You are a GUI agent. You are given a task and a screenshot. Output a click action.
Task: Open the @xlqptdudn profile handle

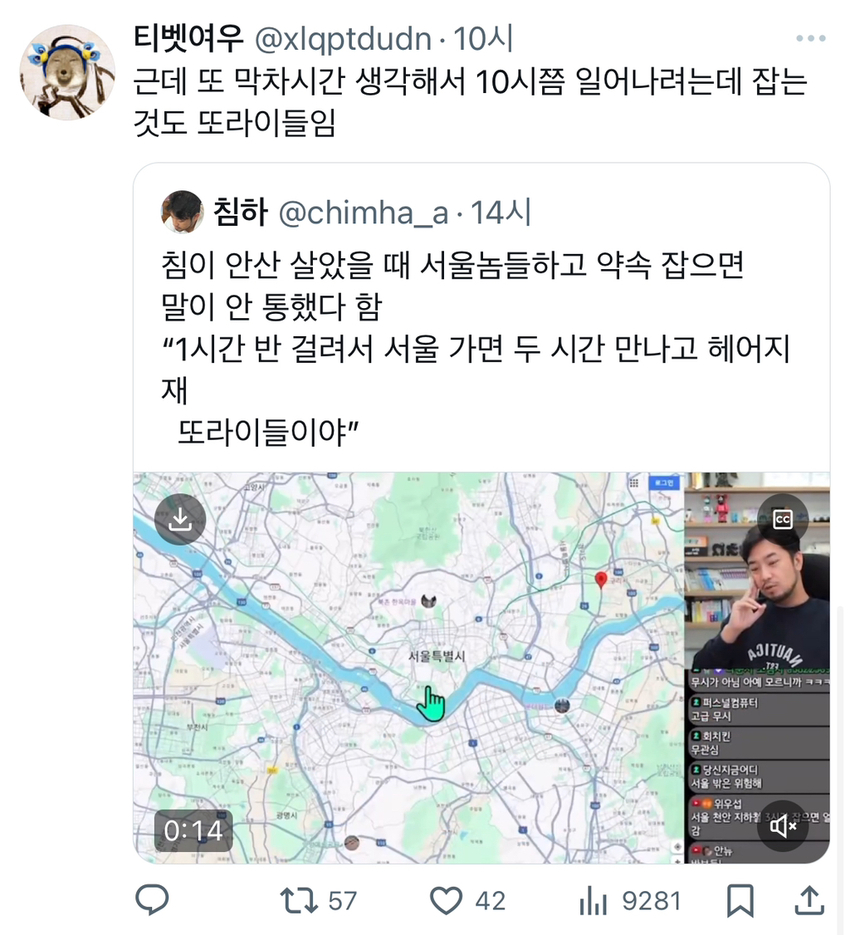tap(343, 39)
